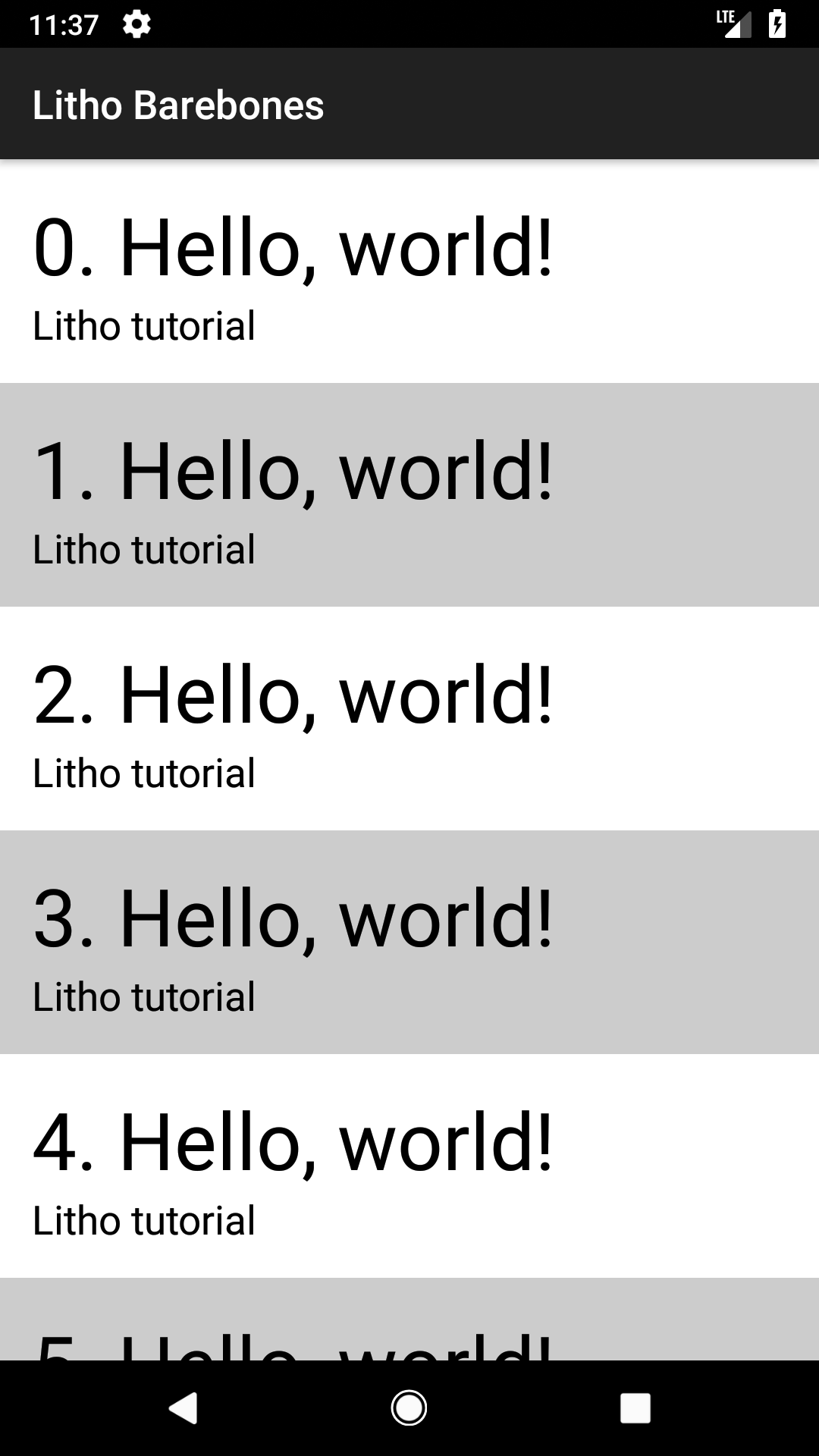The width and height of the screenshot is (819, 1456).
Task: Open the "4. Hello, world!" item
Action: tap(409, 1166)
